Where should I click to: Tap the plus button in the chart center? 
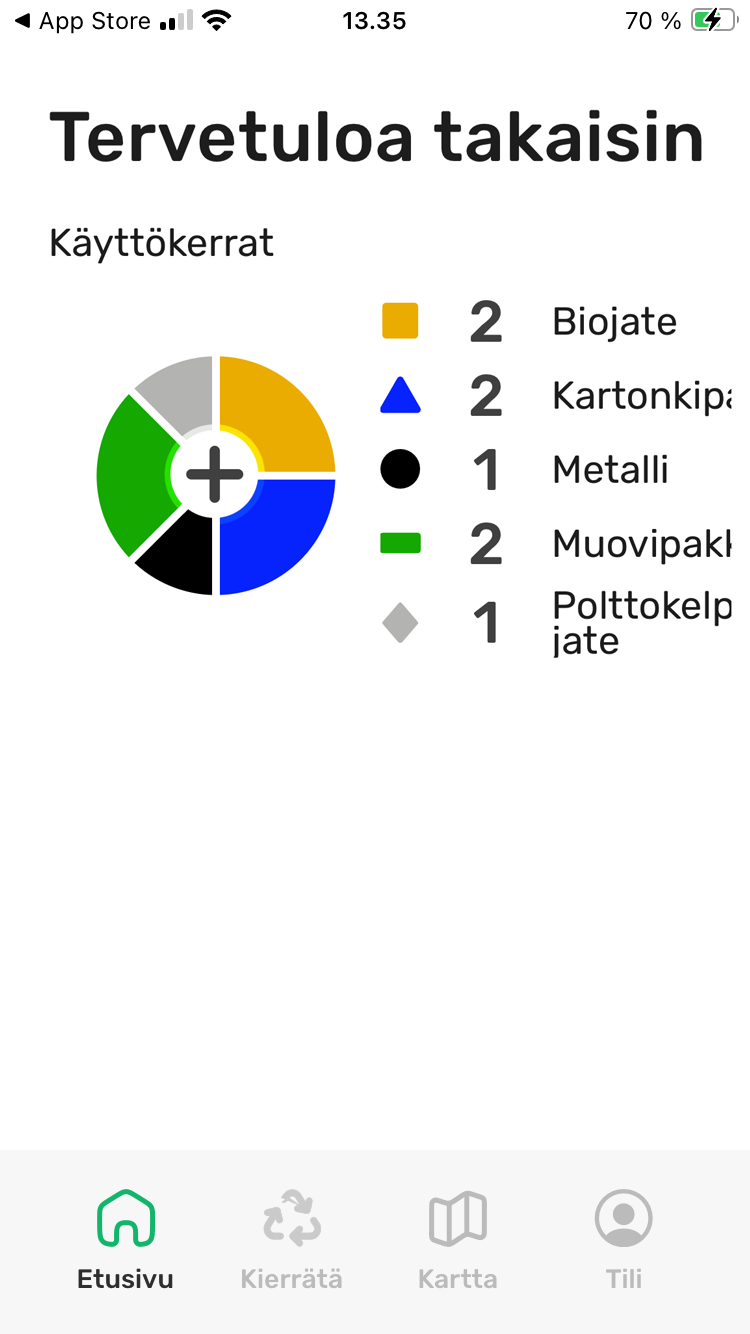pos(215,475)
